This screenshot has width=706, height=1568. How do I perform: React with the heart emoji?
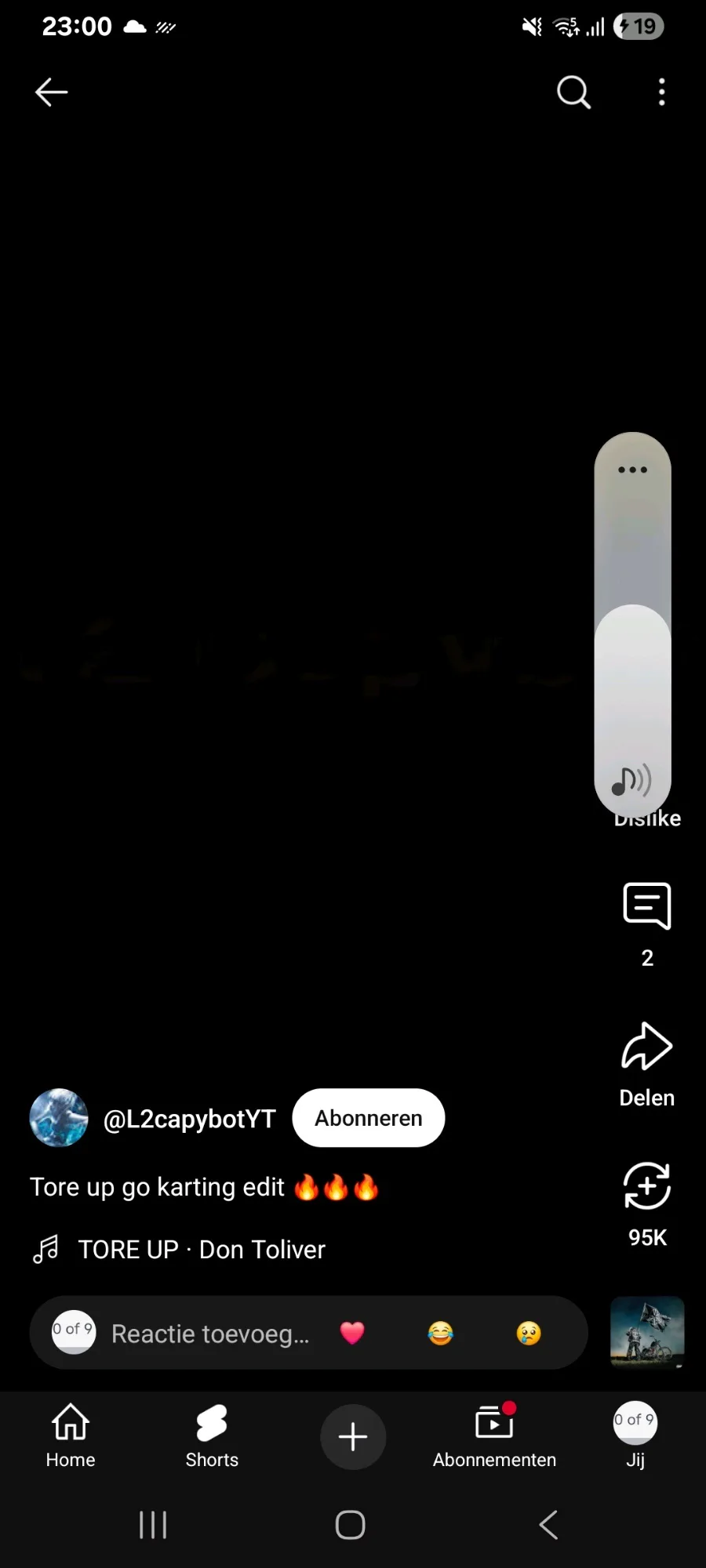[x=352, y=1333]
